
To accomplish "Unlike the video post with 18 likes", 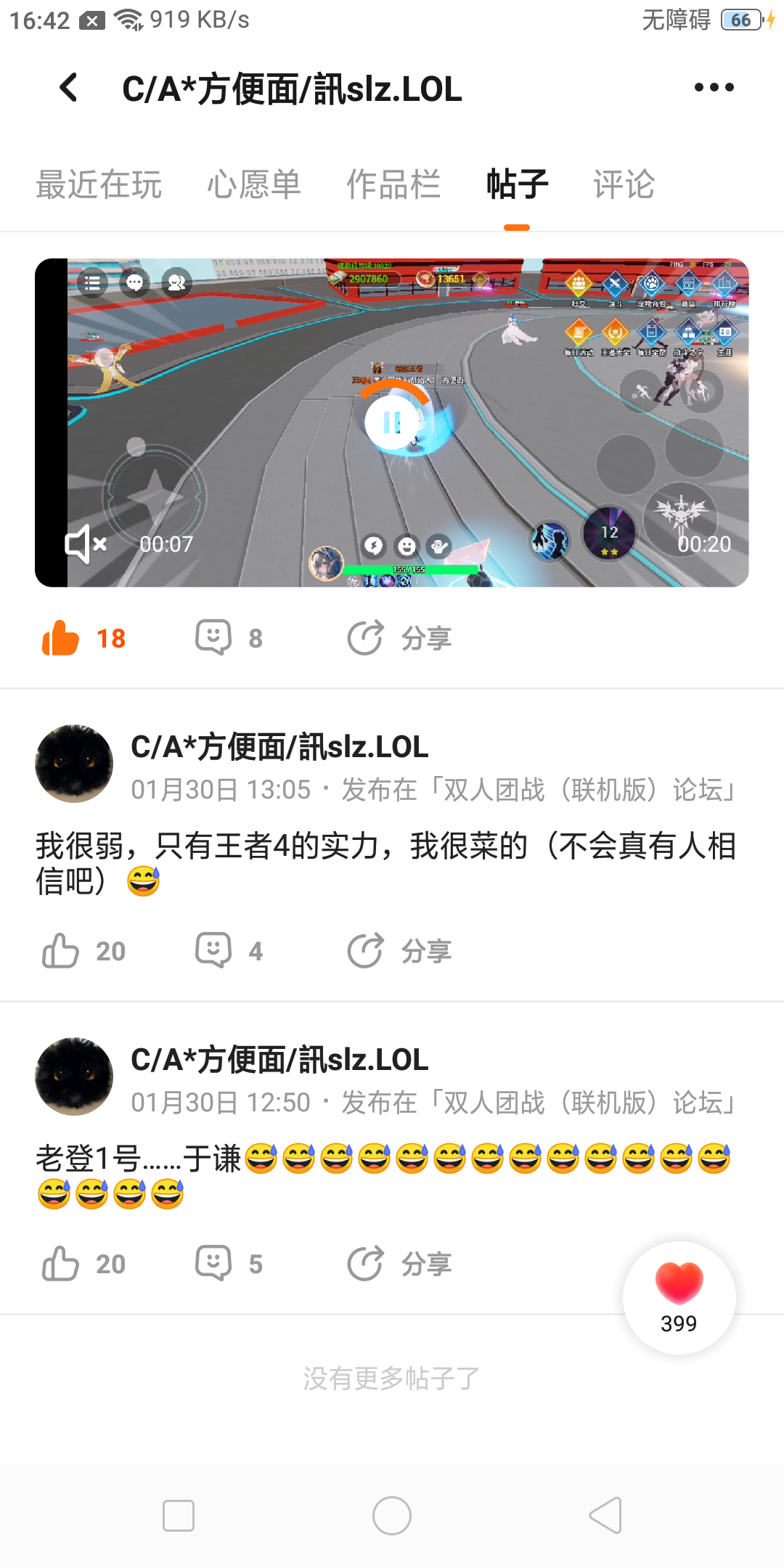I will point(62,639).
